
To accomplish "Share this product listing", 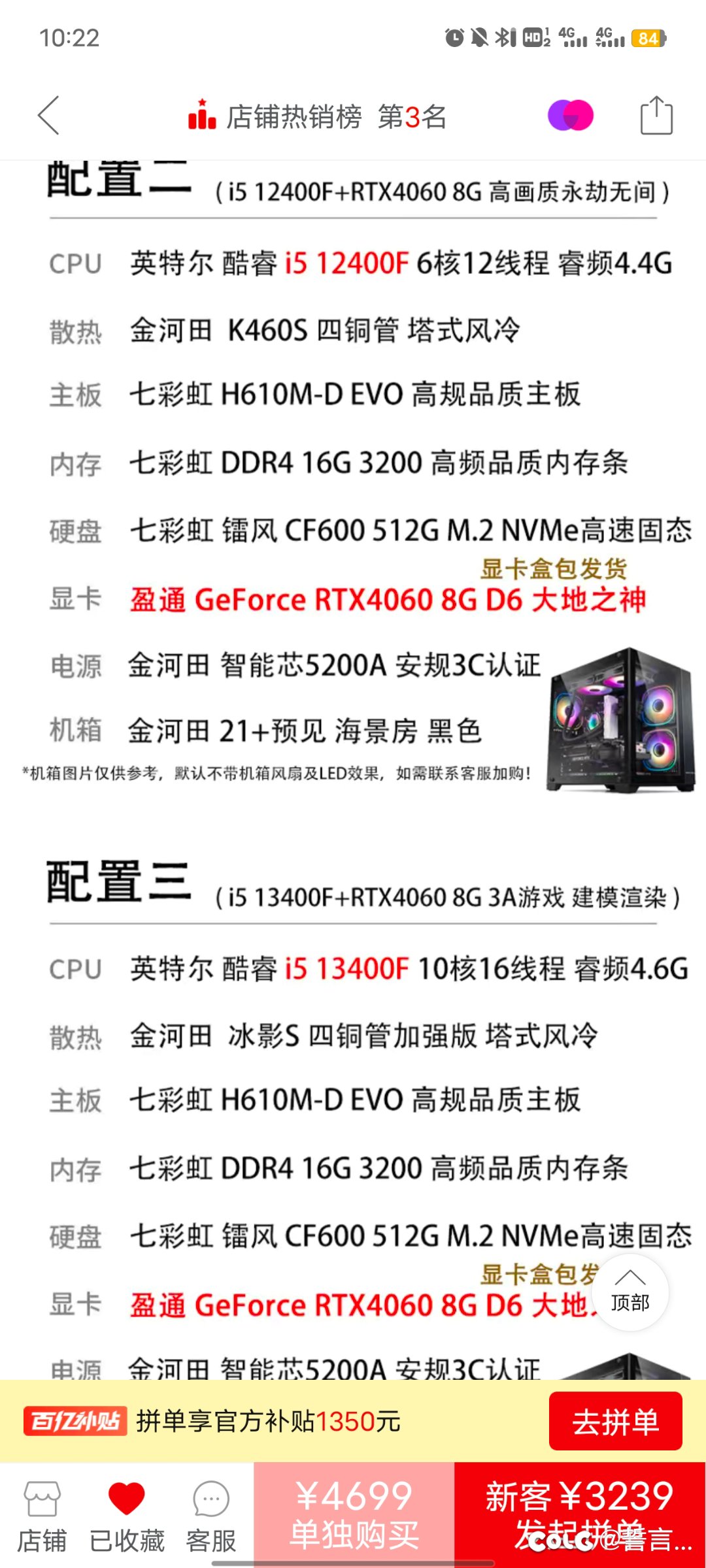I will click(x=656, y=116).
